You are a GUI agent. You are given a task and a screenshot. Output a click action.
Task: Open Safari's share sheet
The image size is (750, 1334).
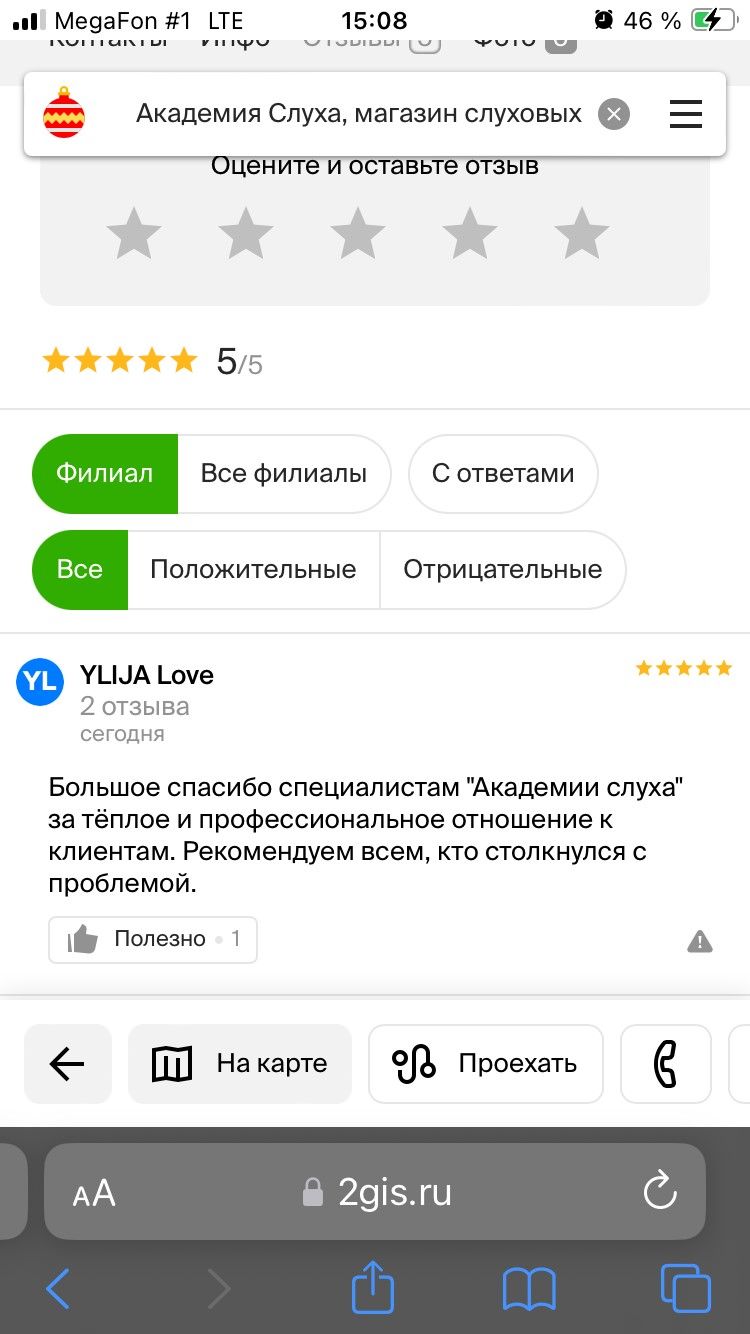coord(373,1288)
